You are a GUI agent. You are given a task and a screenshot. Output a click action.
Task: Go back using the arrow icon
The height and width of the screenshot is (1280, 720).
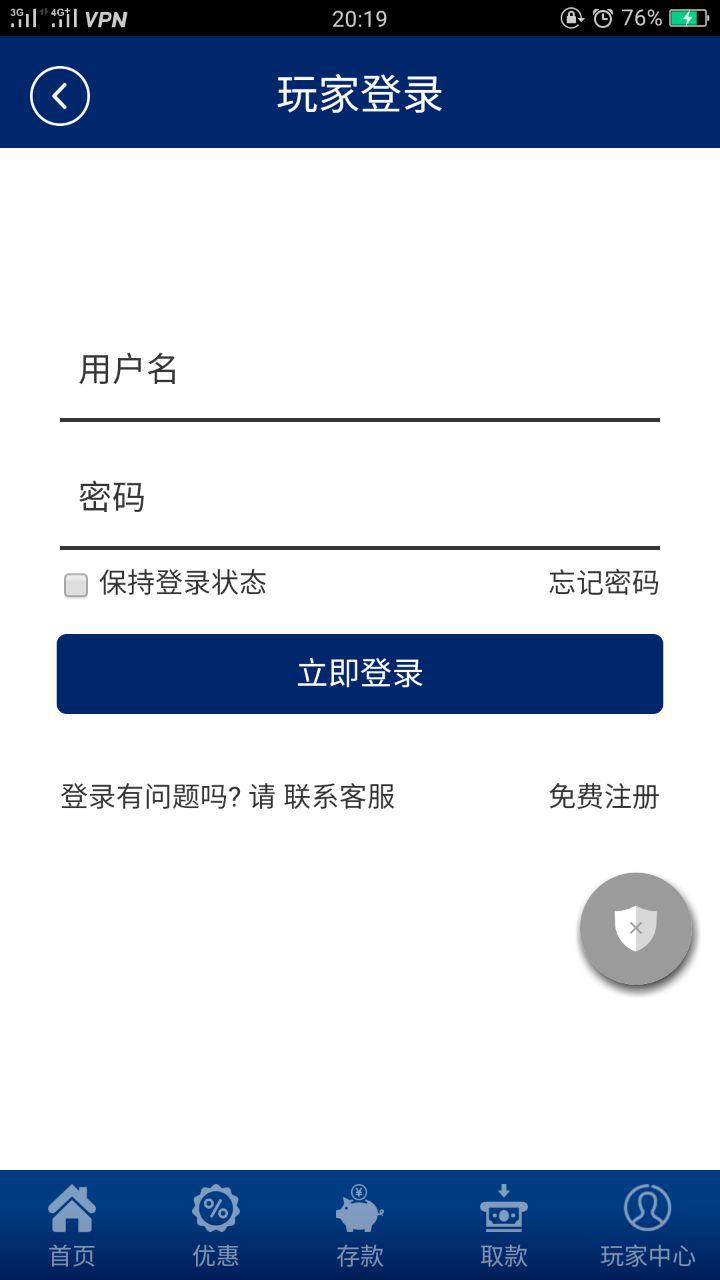pyautogui.click(x=60, y=96)
